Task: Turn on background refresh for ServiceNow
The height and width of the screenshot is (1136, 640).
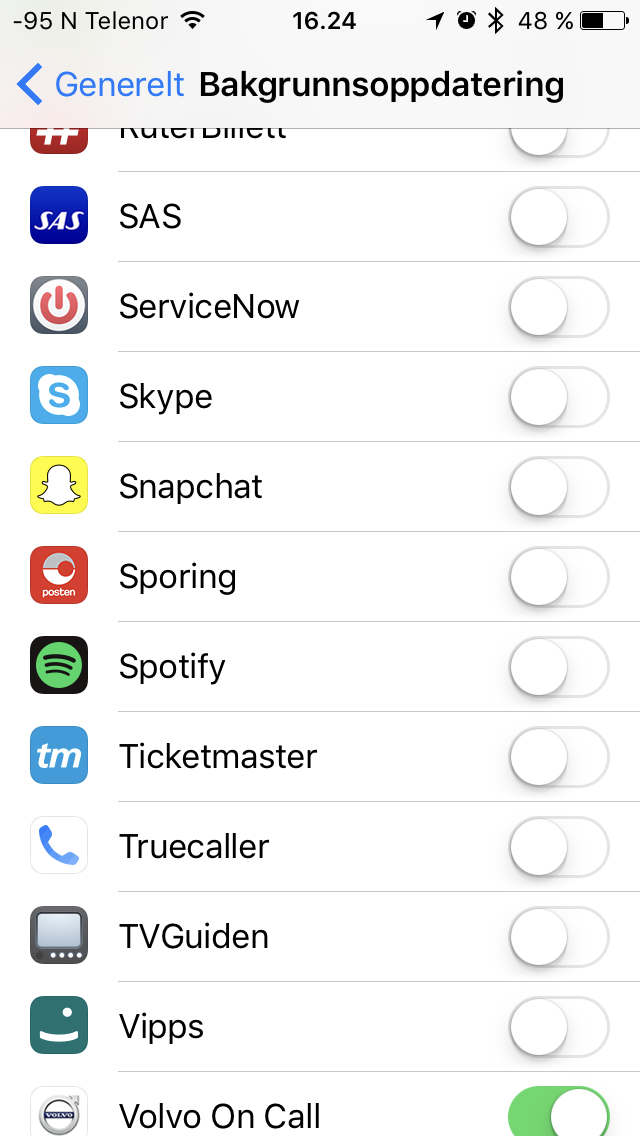Action: pyautogui.click(x=559, y=306)
